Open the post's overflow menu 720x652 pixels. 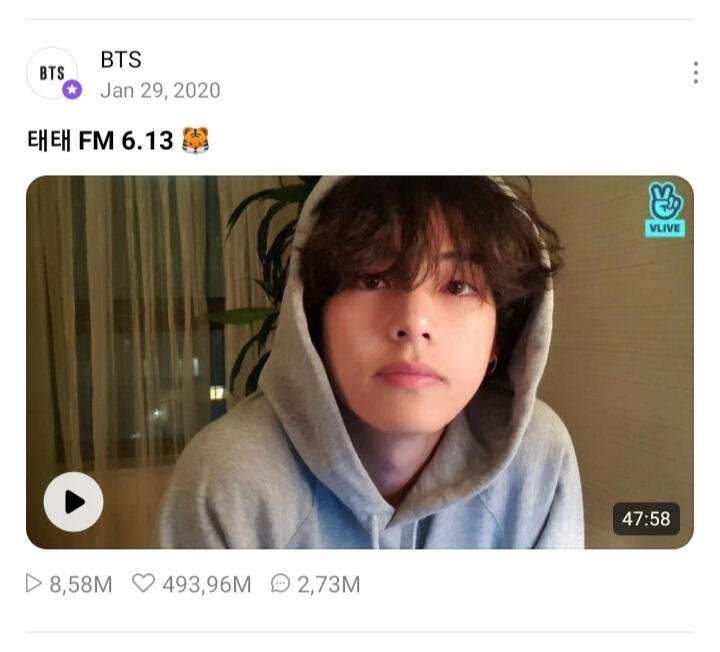pos(695,73)
